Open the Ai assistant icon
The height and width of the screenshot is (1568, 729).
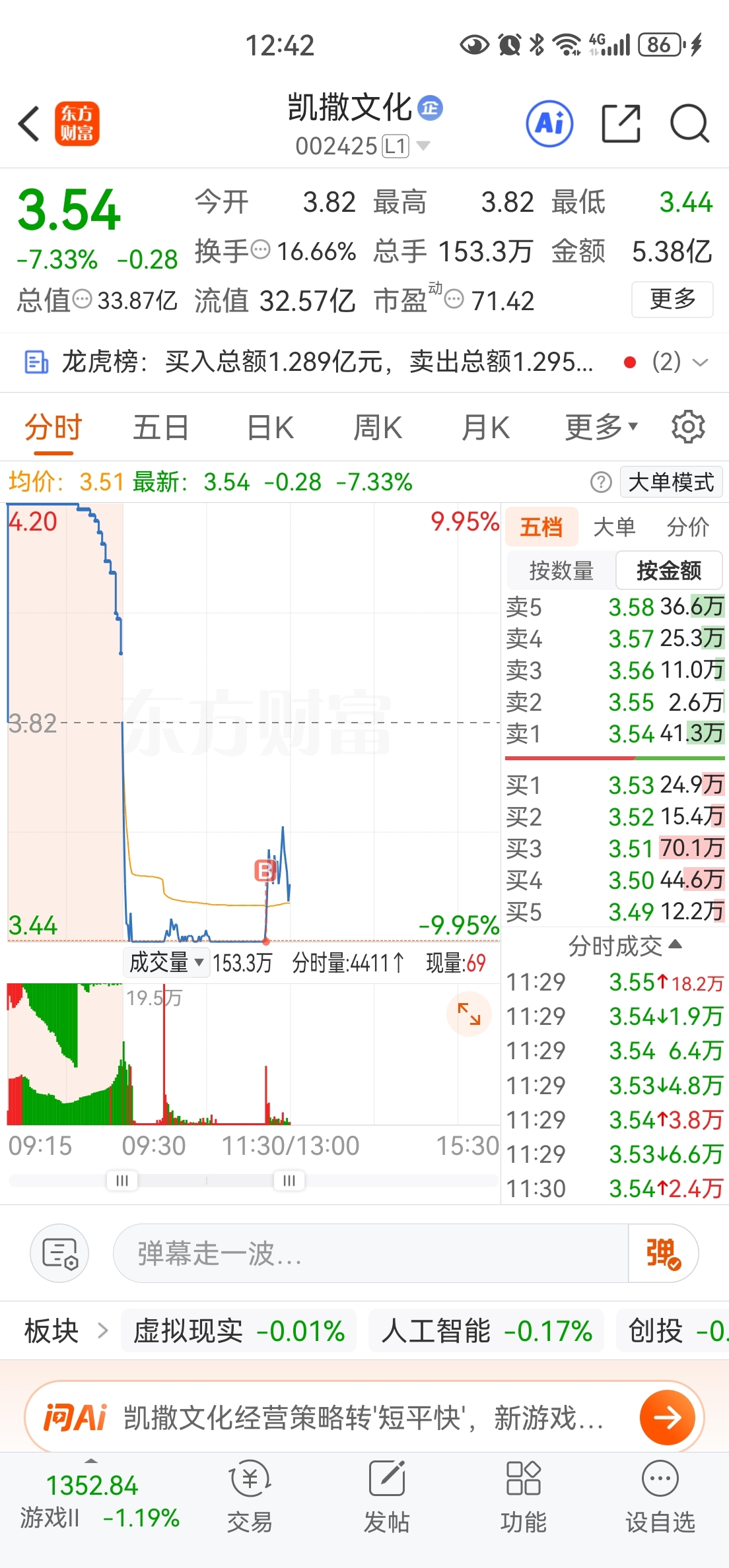[549, 123]
